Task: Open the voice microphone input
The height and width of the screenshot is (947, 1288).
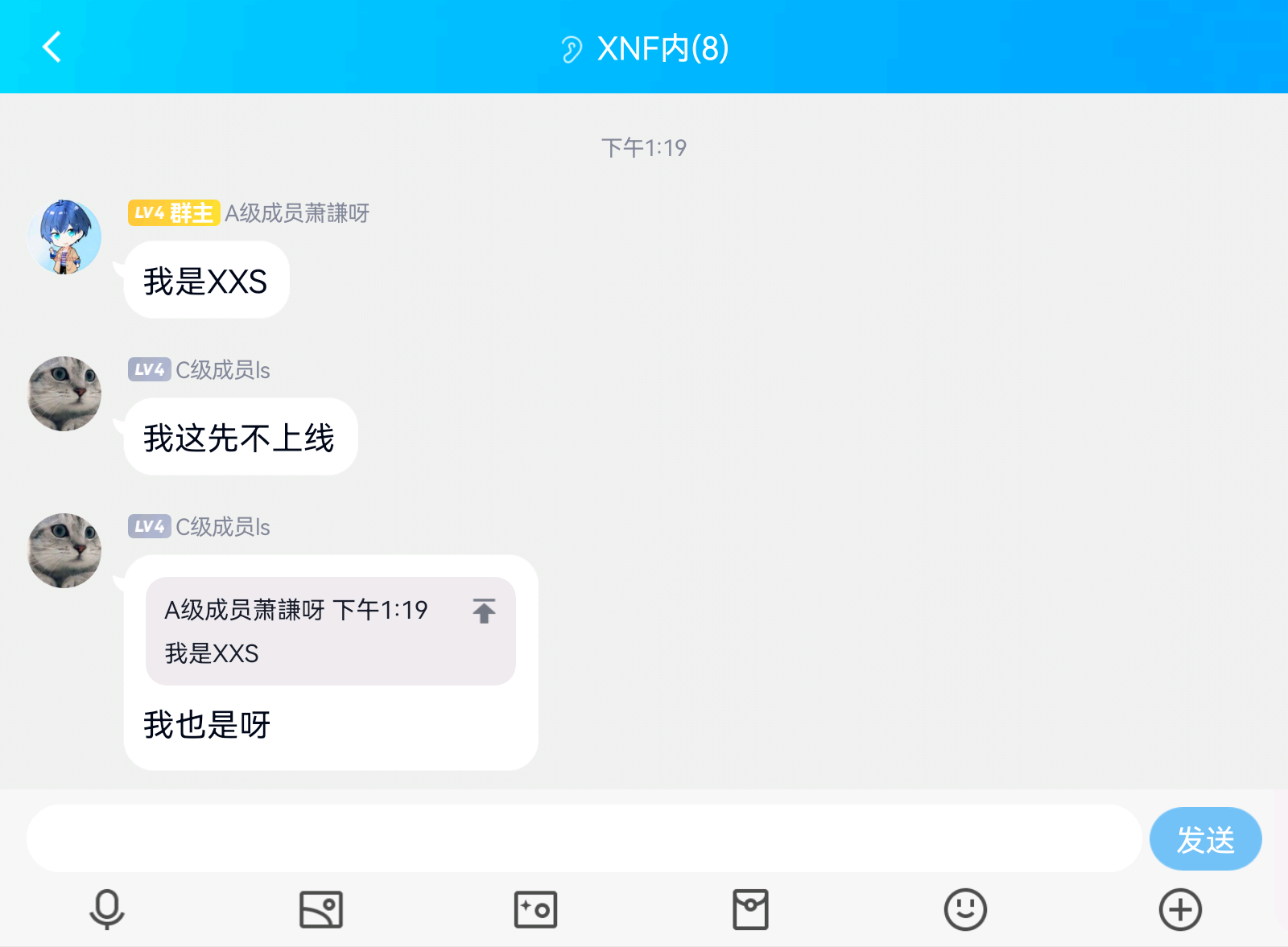Action: [x=106, y=910]
